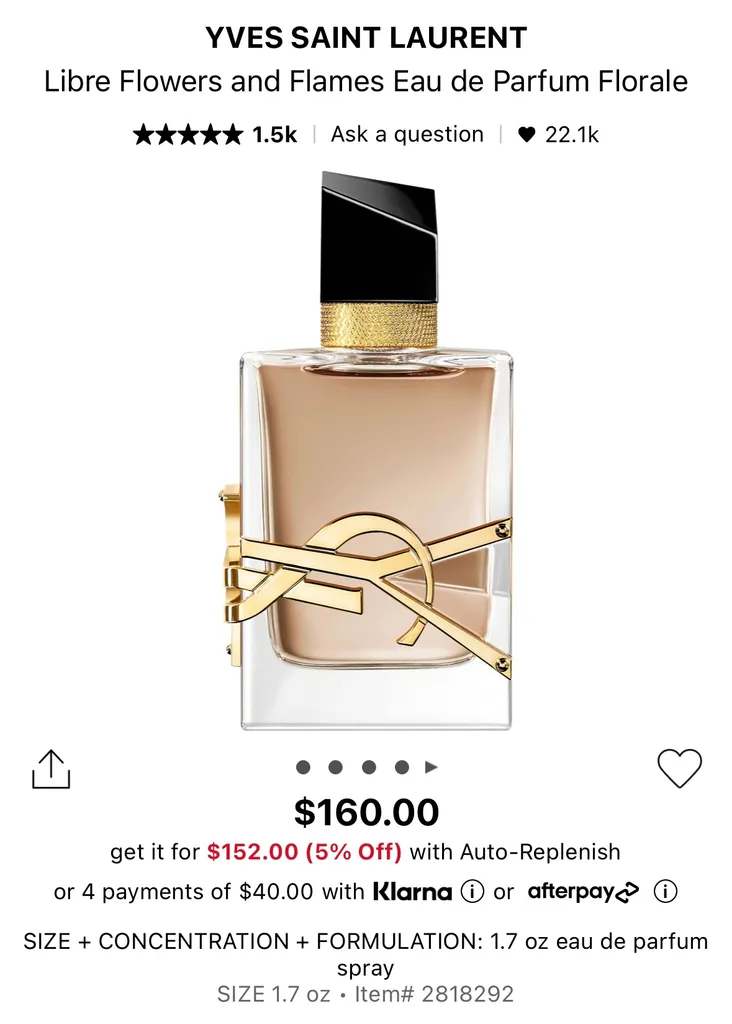This screenshot has height=1024, width=732.
Task: Click the YVES SAINT LAURENT brand name
Action: coord(366,37)
